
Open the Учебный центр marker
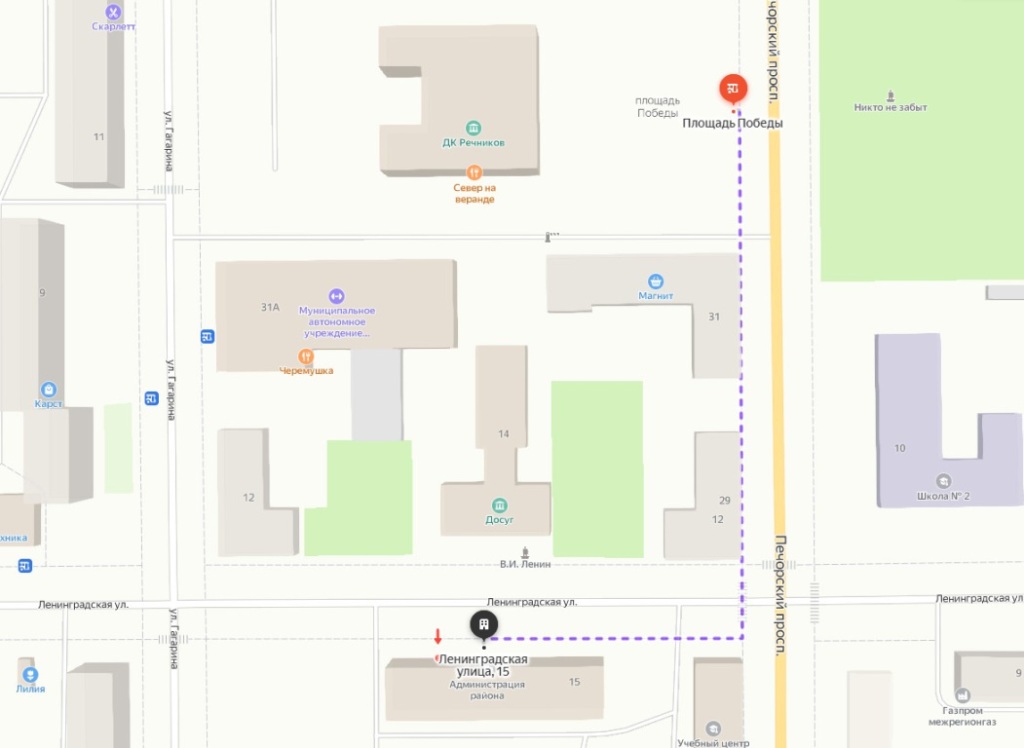[713, 729]
